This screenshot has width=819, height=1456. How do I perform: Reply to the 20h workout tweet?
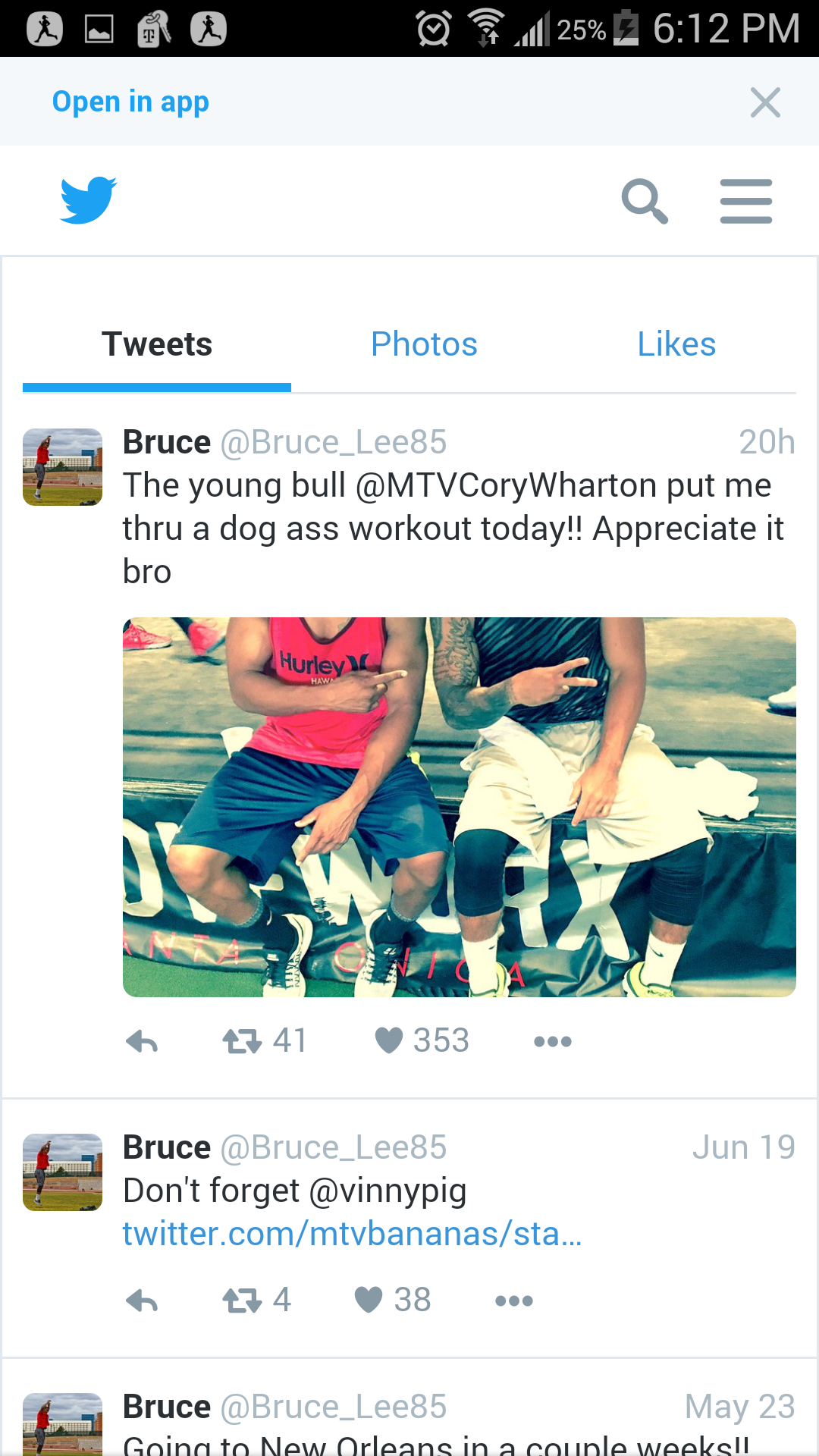tap(142, 1041)
